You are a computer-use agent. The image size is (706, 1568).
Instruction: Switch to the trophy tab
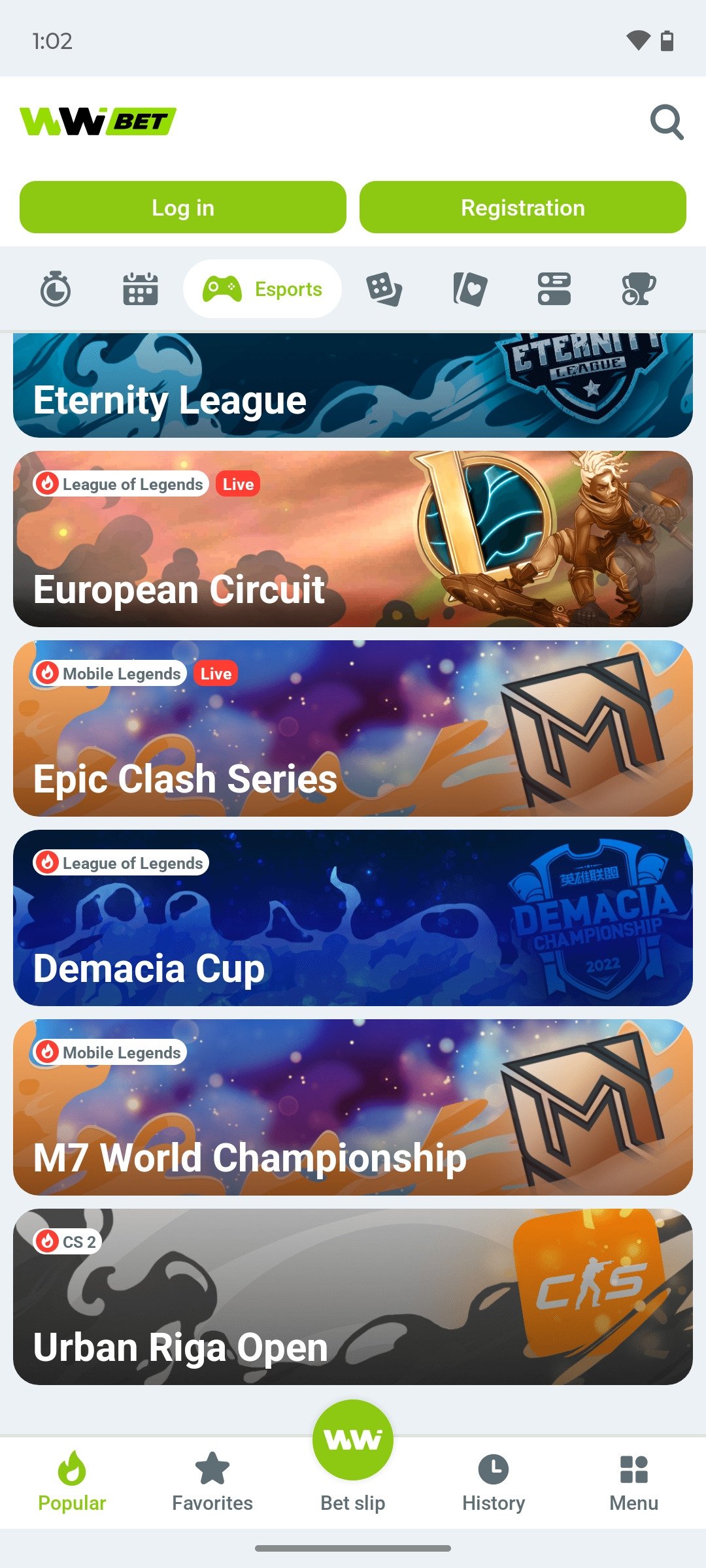tap(638, 289)
